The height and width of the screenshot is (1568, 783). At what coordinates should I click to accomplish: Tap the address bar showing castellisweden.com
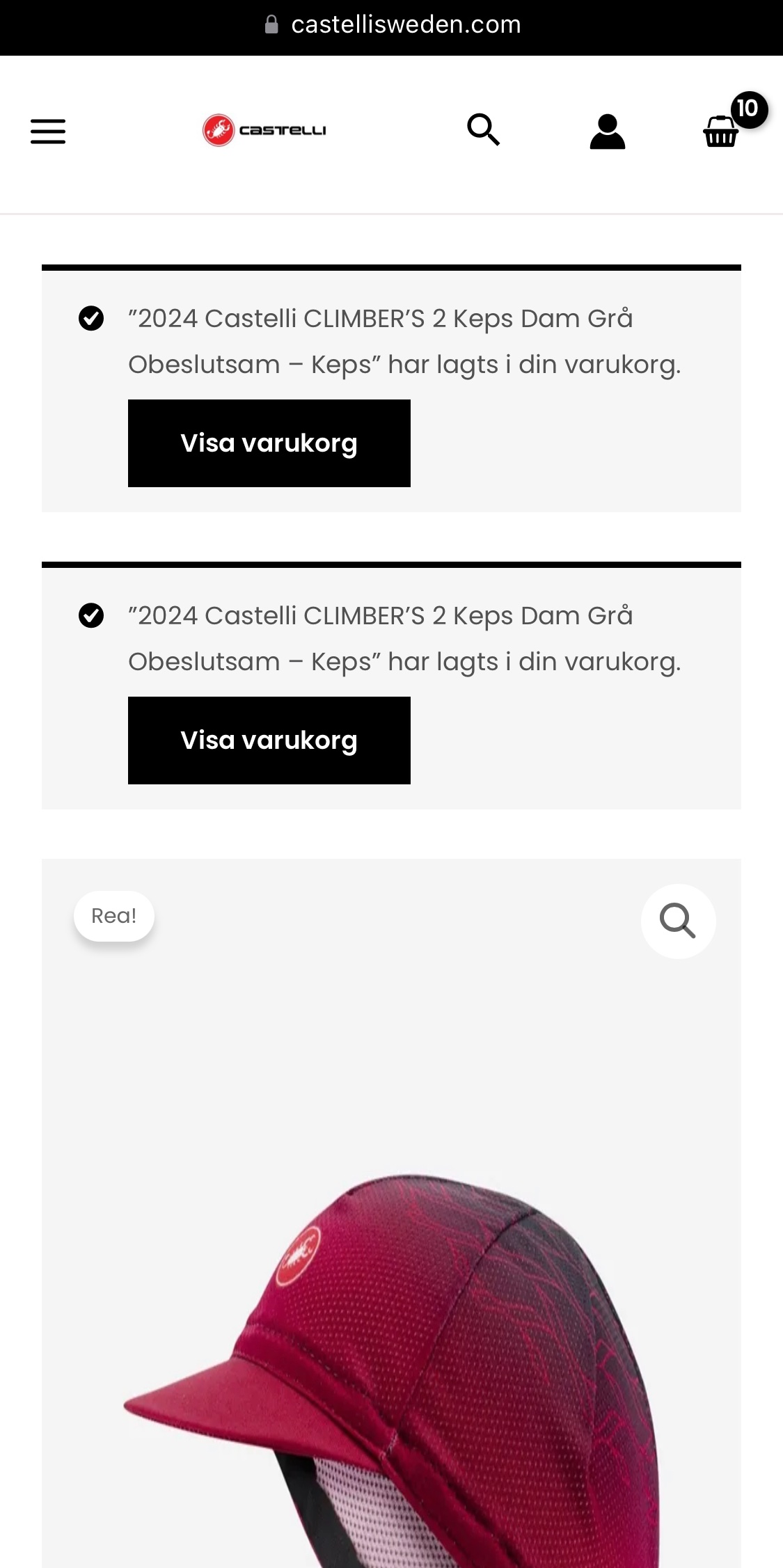click(x=392, y=25)
